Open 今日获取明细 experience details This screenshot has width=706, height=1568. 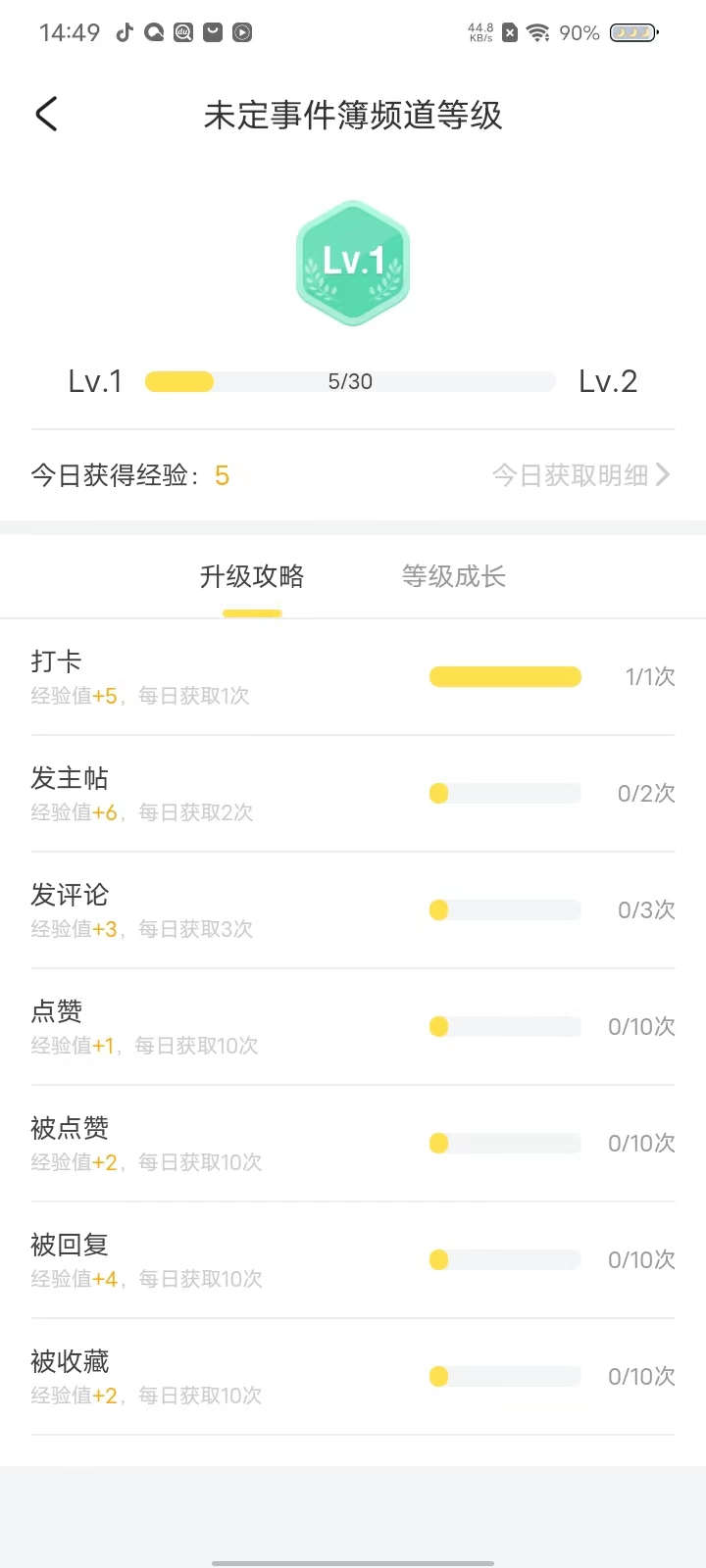[580, 475]
